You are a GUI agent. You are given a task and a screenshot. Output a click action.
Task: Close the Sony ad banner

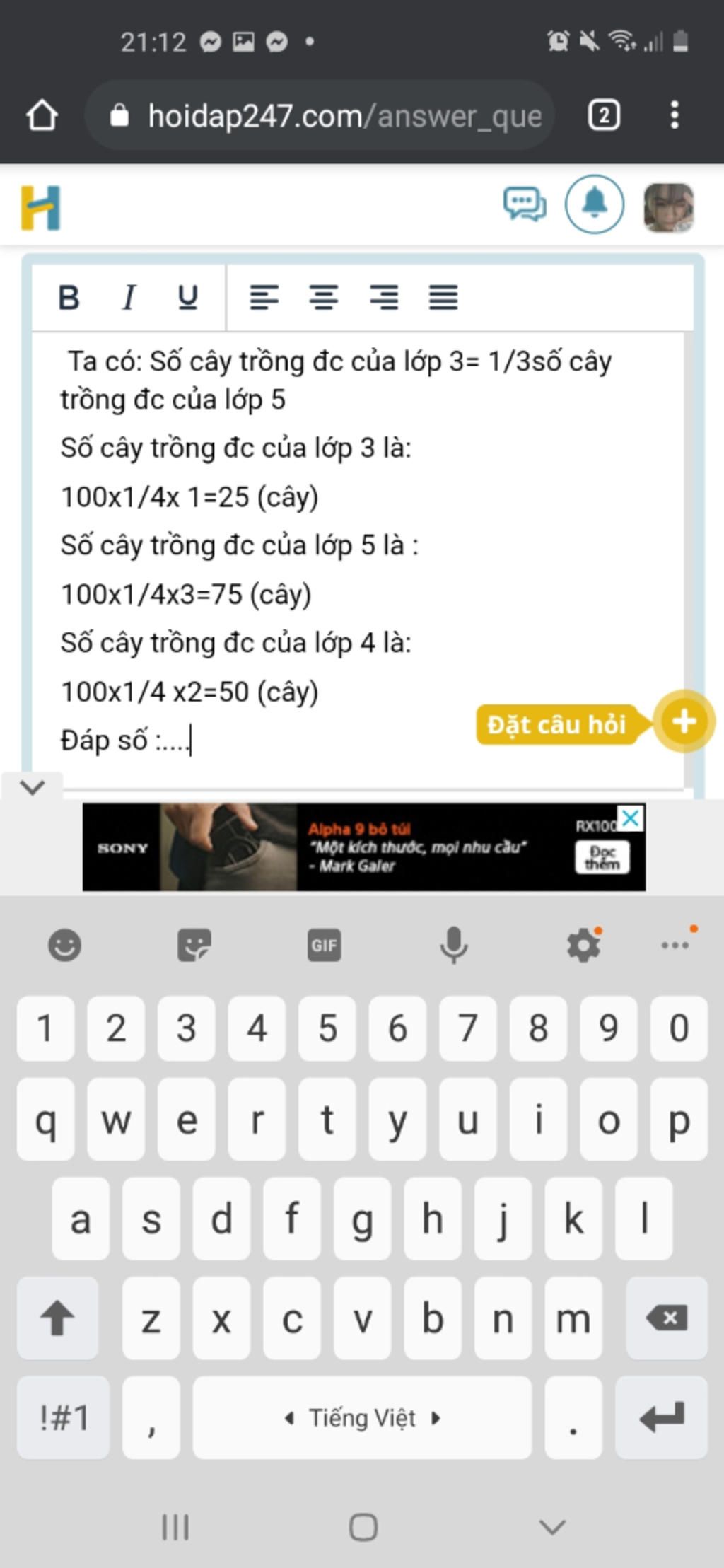[631, 818]
